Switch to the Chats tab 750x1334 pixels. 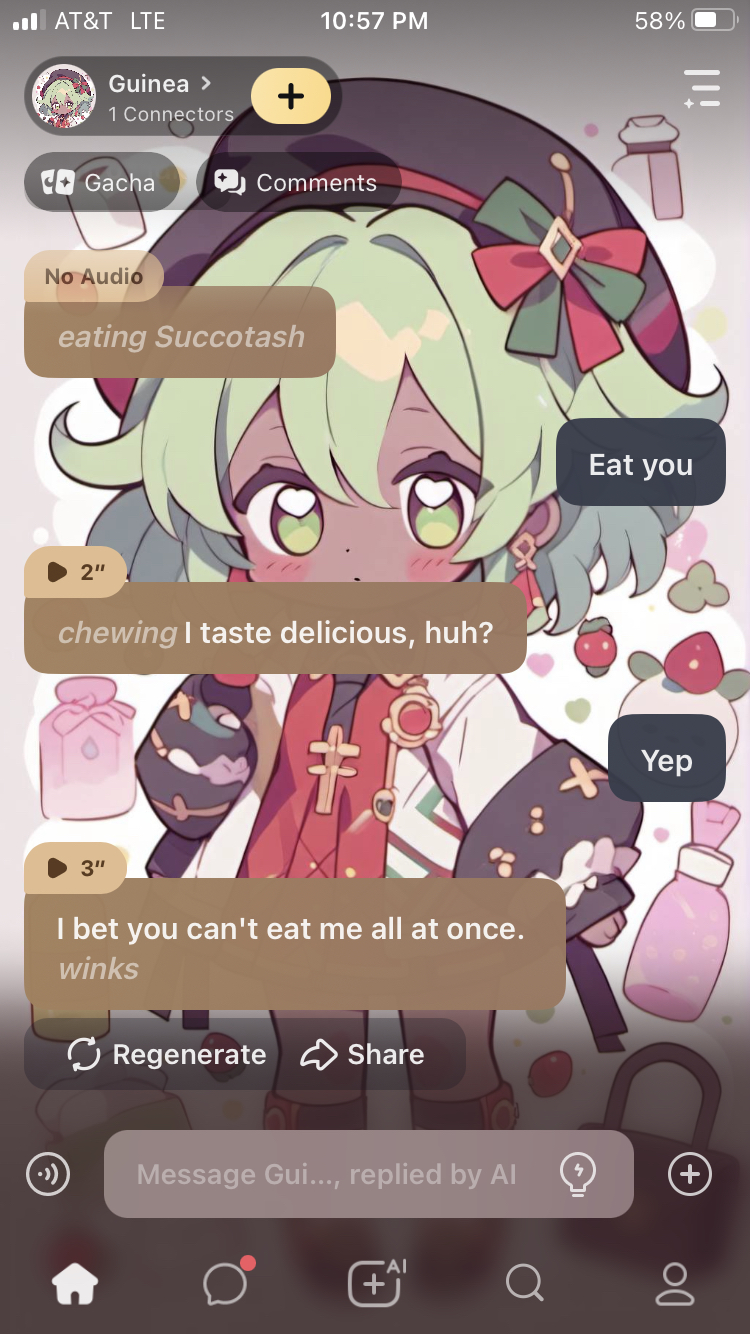click(226, 1283)
